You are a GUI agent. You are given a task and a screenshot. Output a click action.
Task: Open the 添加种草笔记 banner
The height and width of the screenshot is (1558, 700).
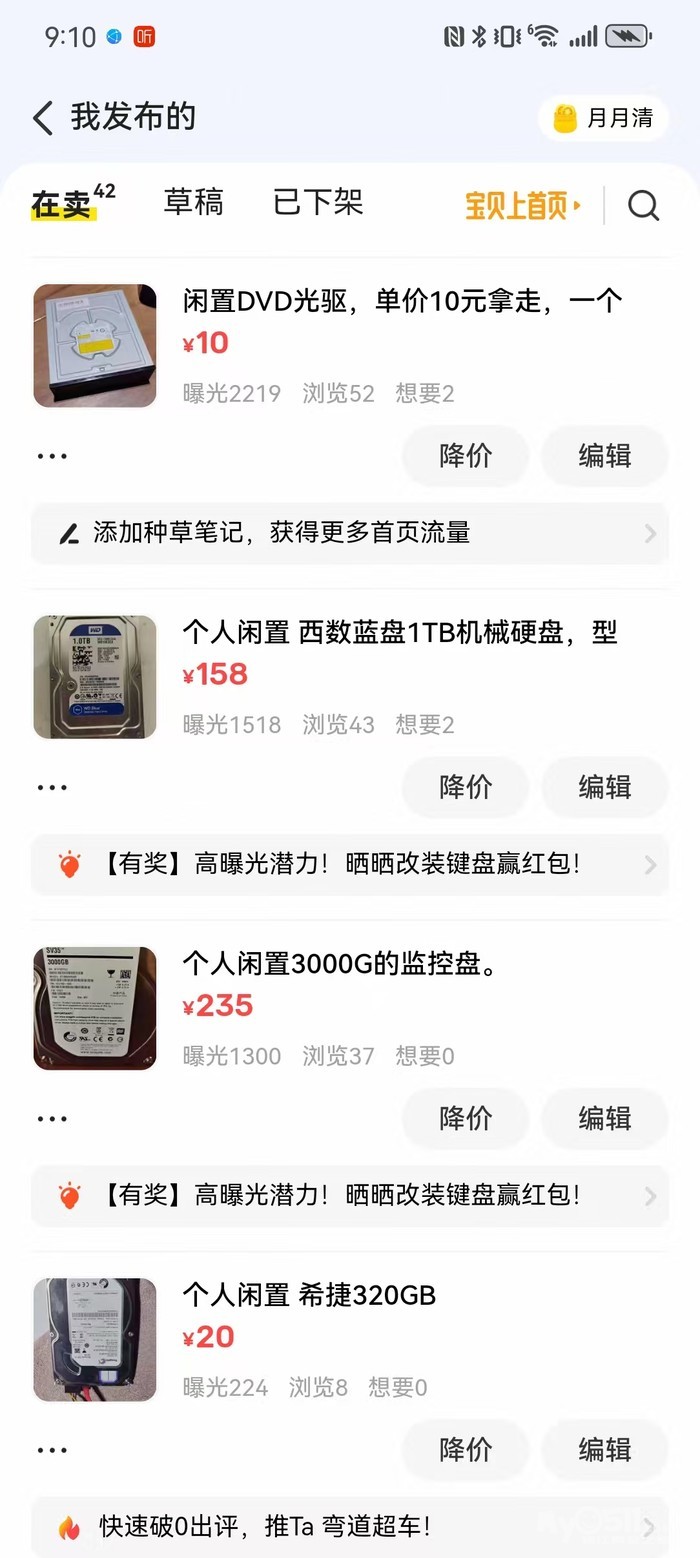[350, 533]
